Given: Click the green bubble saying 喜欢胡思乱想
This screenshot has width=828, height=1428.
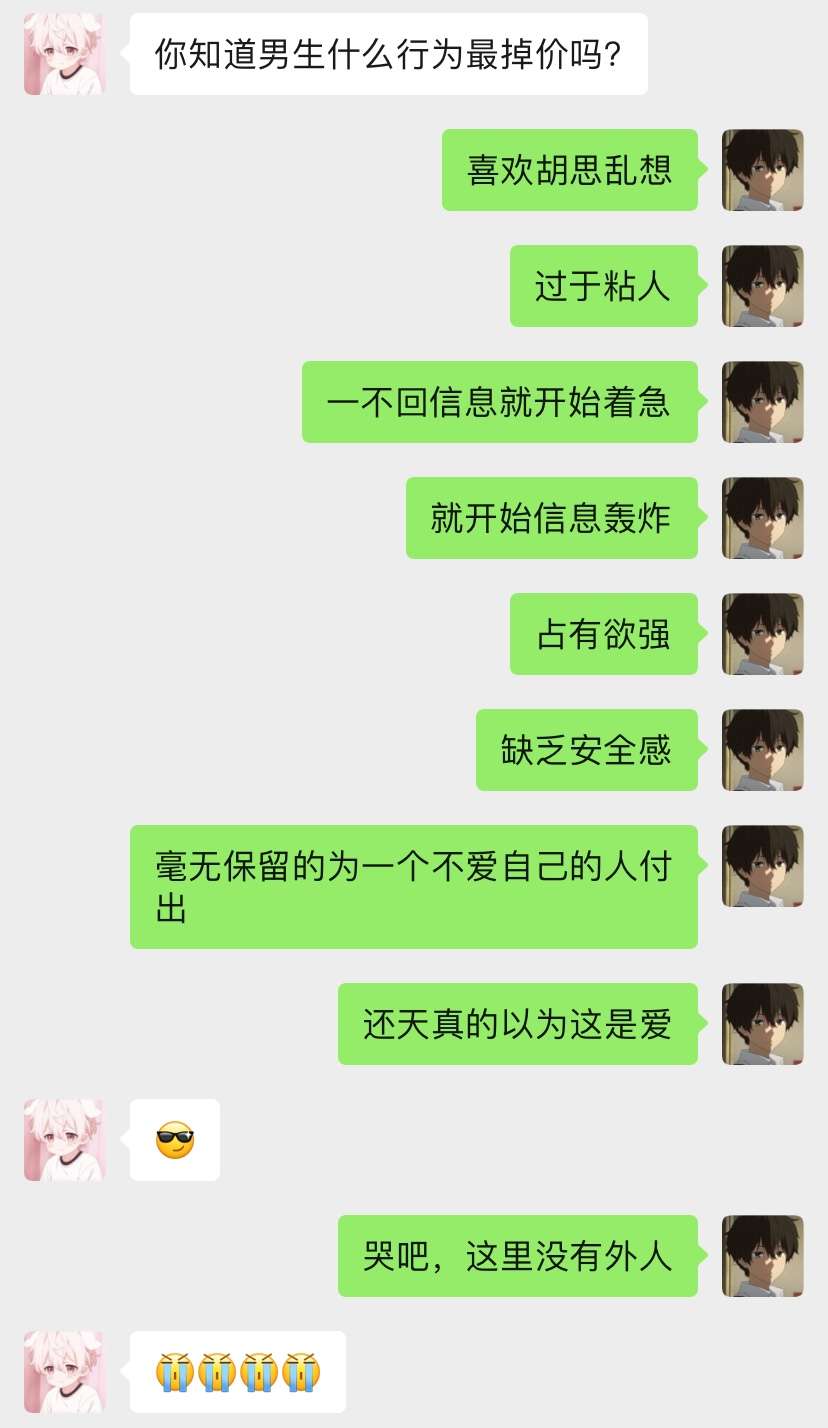Looking at the screenshot, I should point(567,171).
